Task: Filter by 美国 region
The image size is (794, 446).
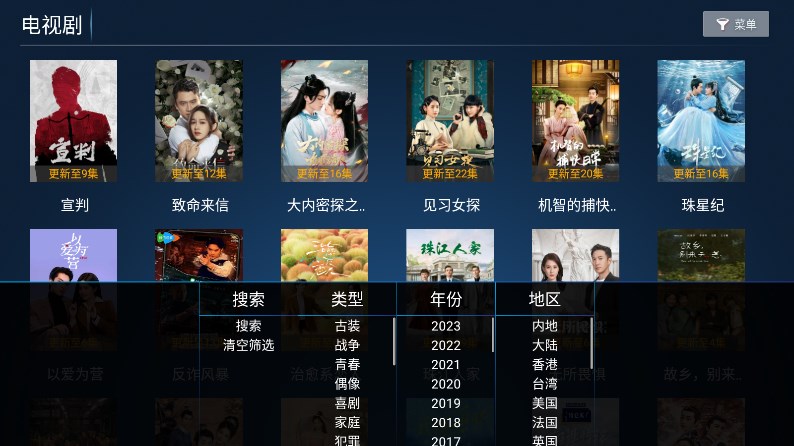Action: click(545, 403)
